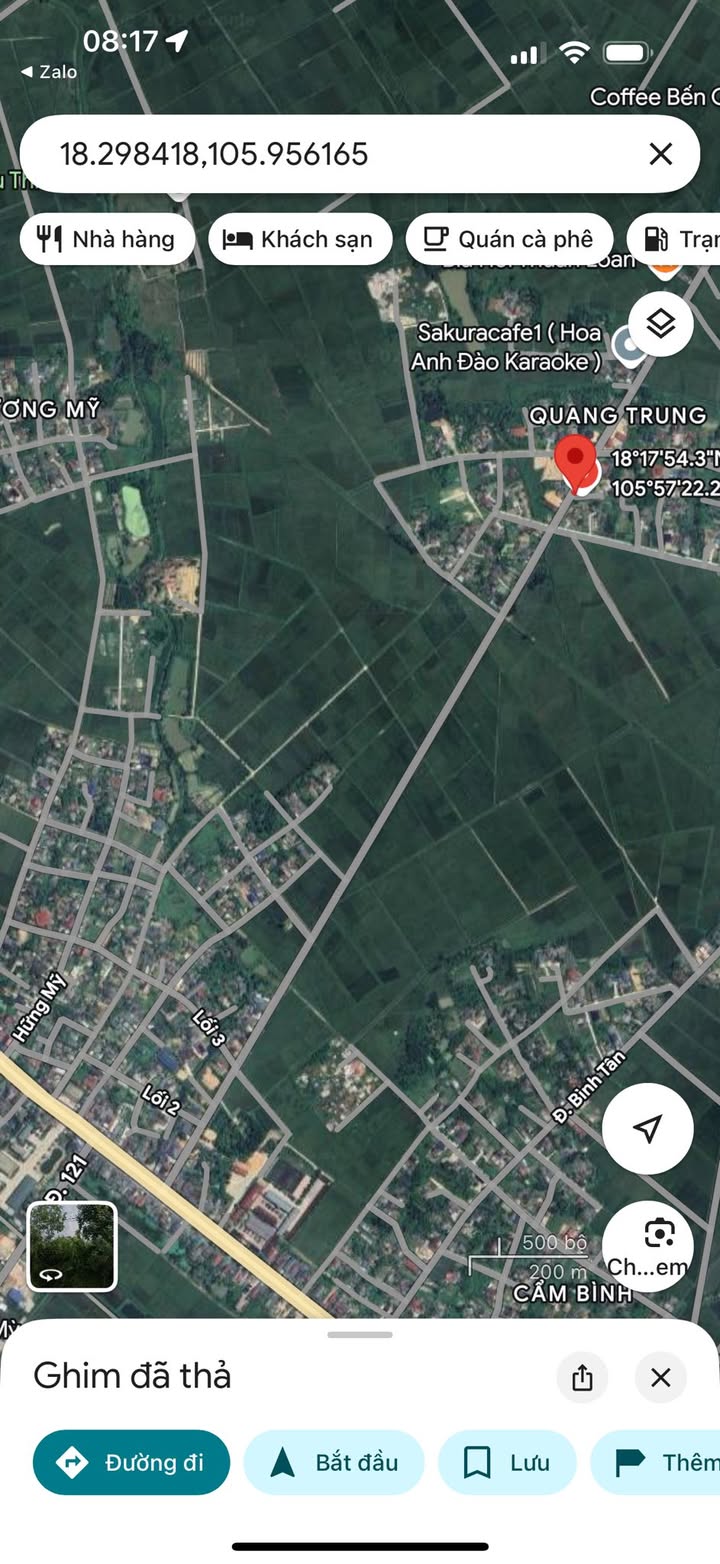Open the map layers button
Screen dimensions: 720x1564
click(x=661, y=324)
